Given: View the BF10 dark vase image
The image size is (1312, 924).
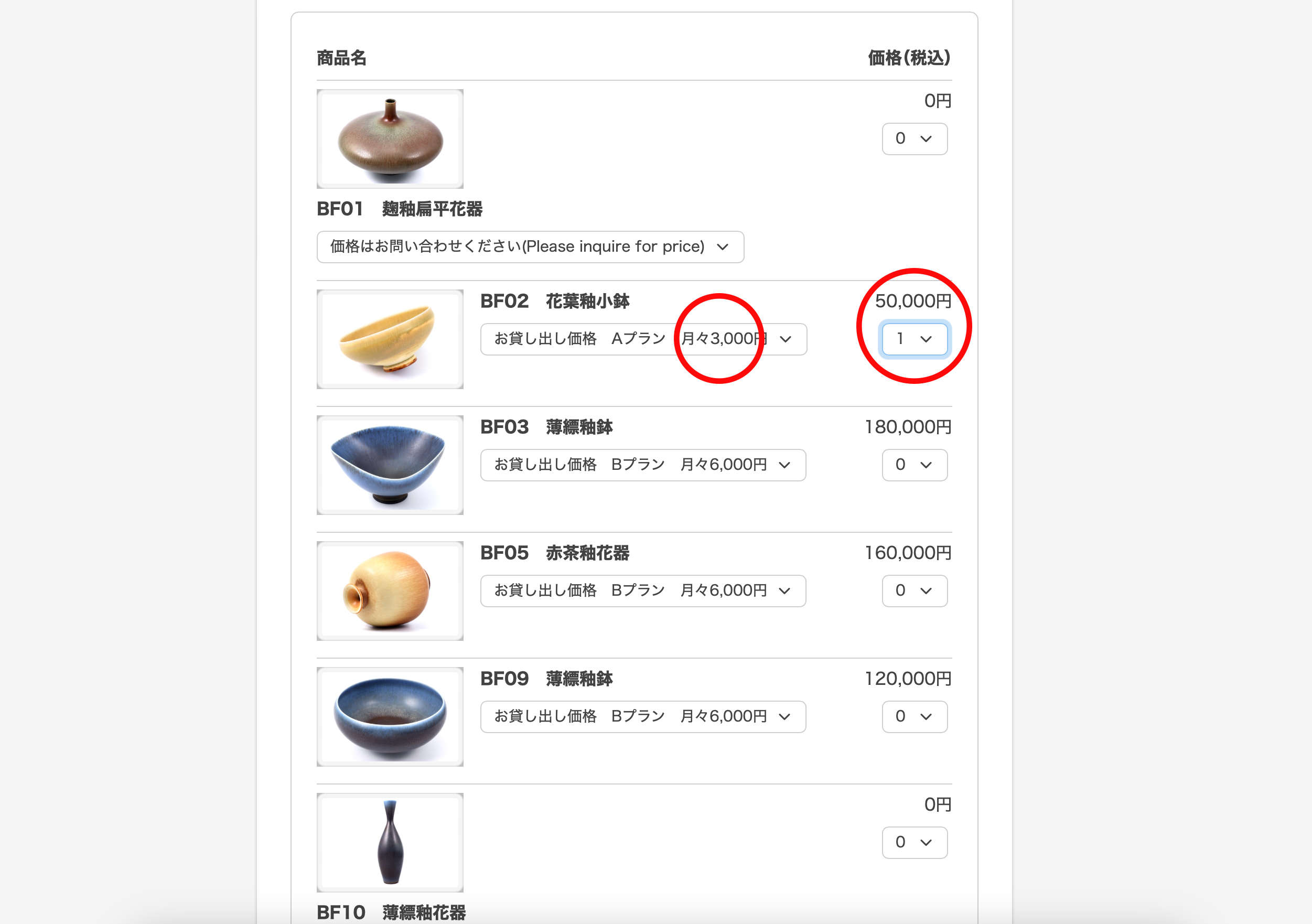Looking at the screenshot, I should click(x=390, y=842).
